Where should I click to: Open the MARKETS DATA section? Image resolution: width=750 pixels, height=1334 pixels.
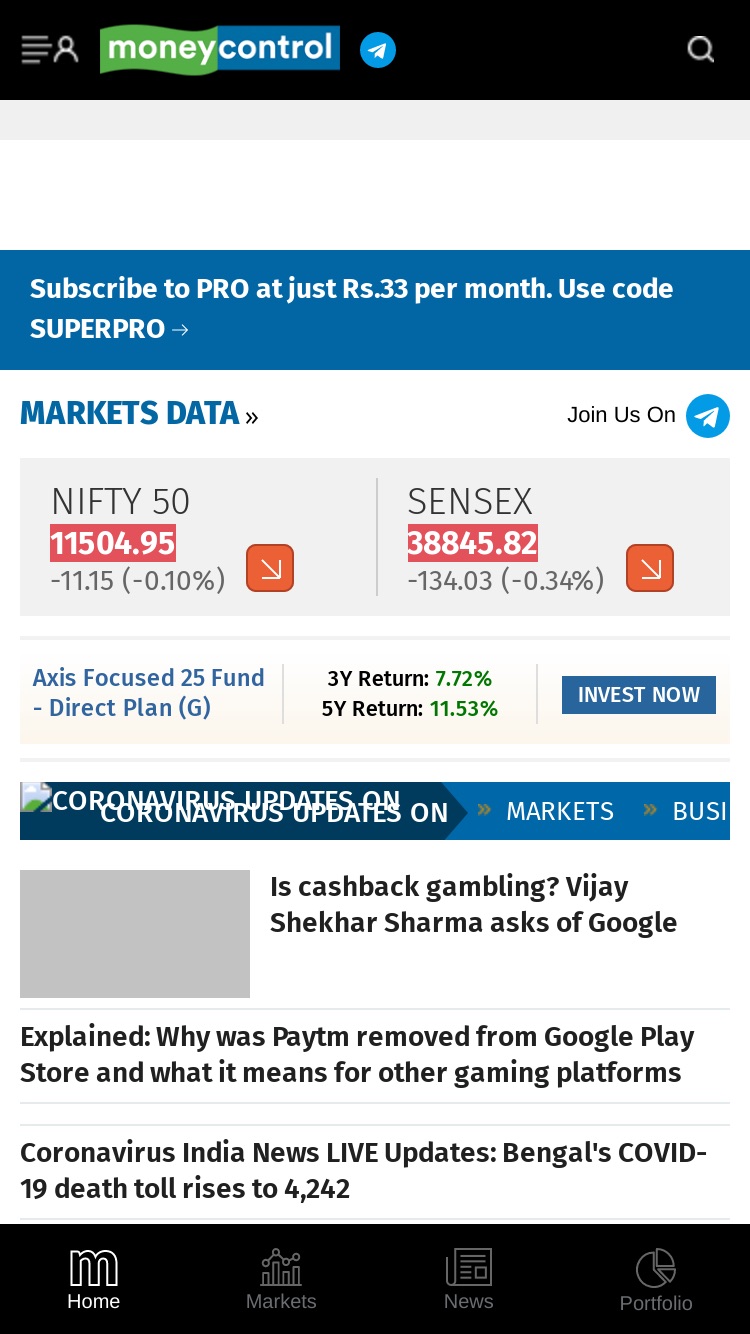(139, 414)
